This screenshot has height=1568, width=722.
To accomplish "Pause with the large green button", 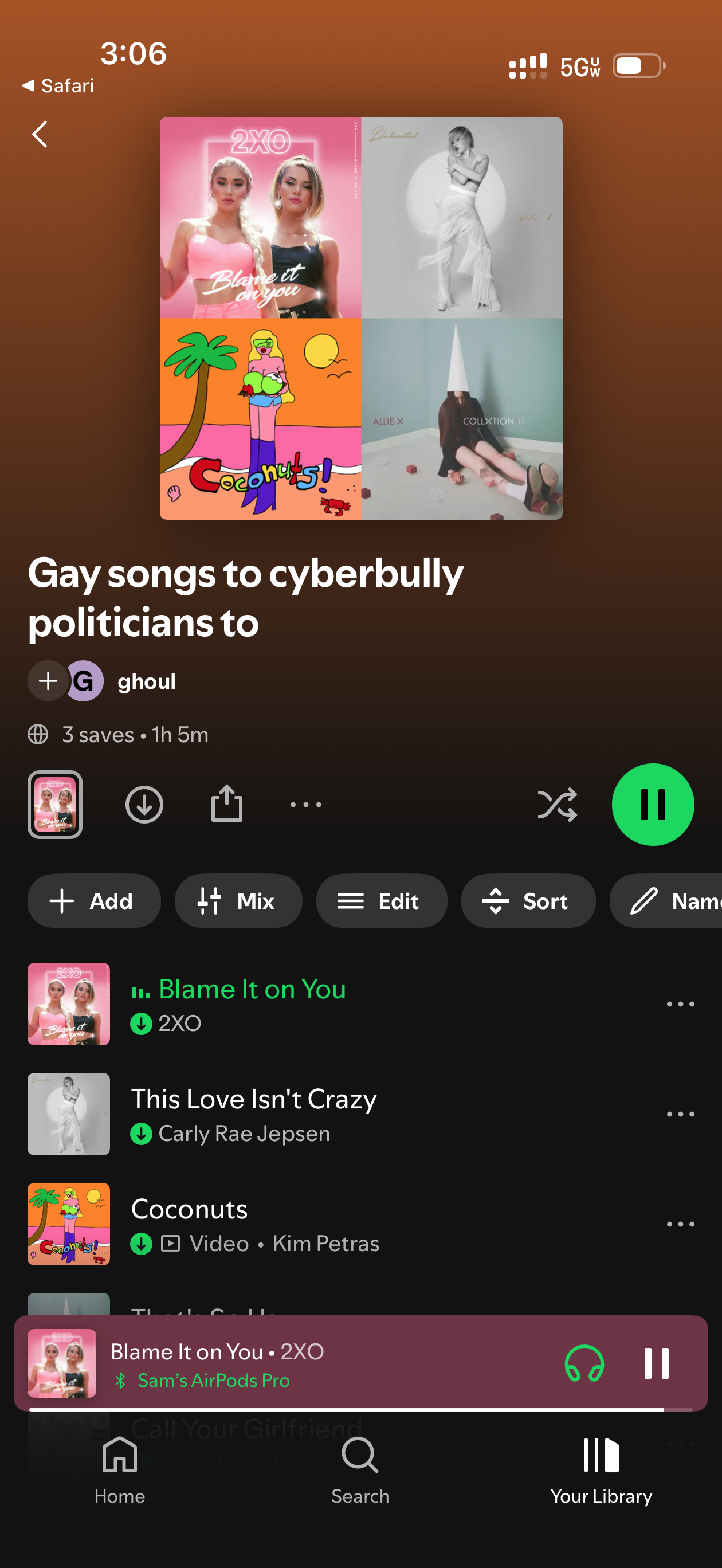I will [653, 804].
